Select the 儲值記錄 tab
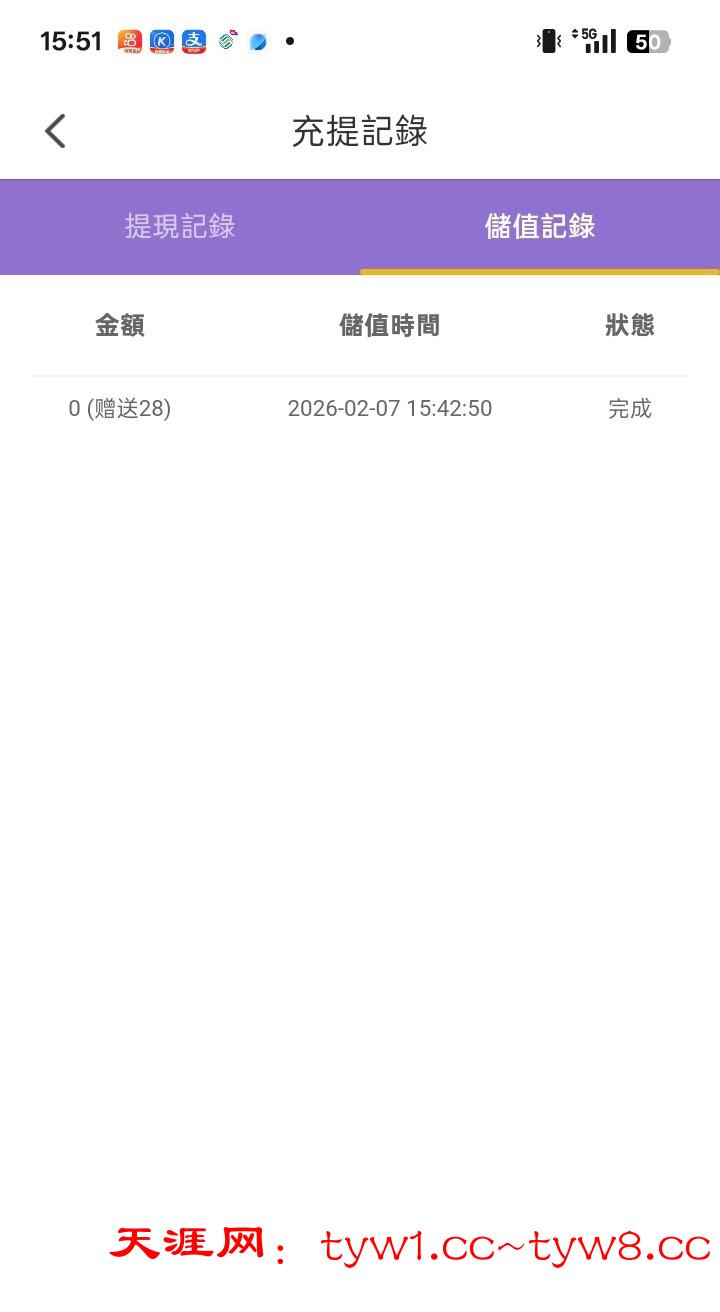Image resolution: width=720 pixels, height=1312 pixels. tap(540, 226)
